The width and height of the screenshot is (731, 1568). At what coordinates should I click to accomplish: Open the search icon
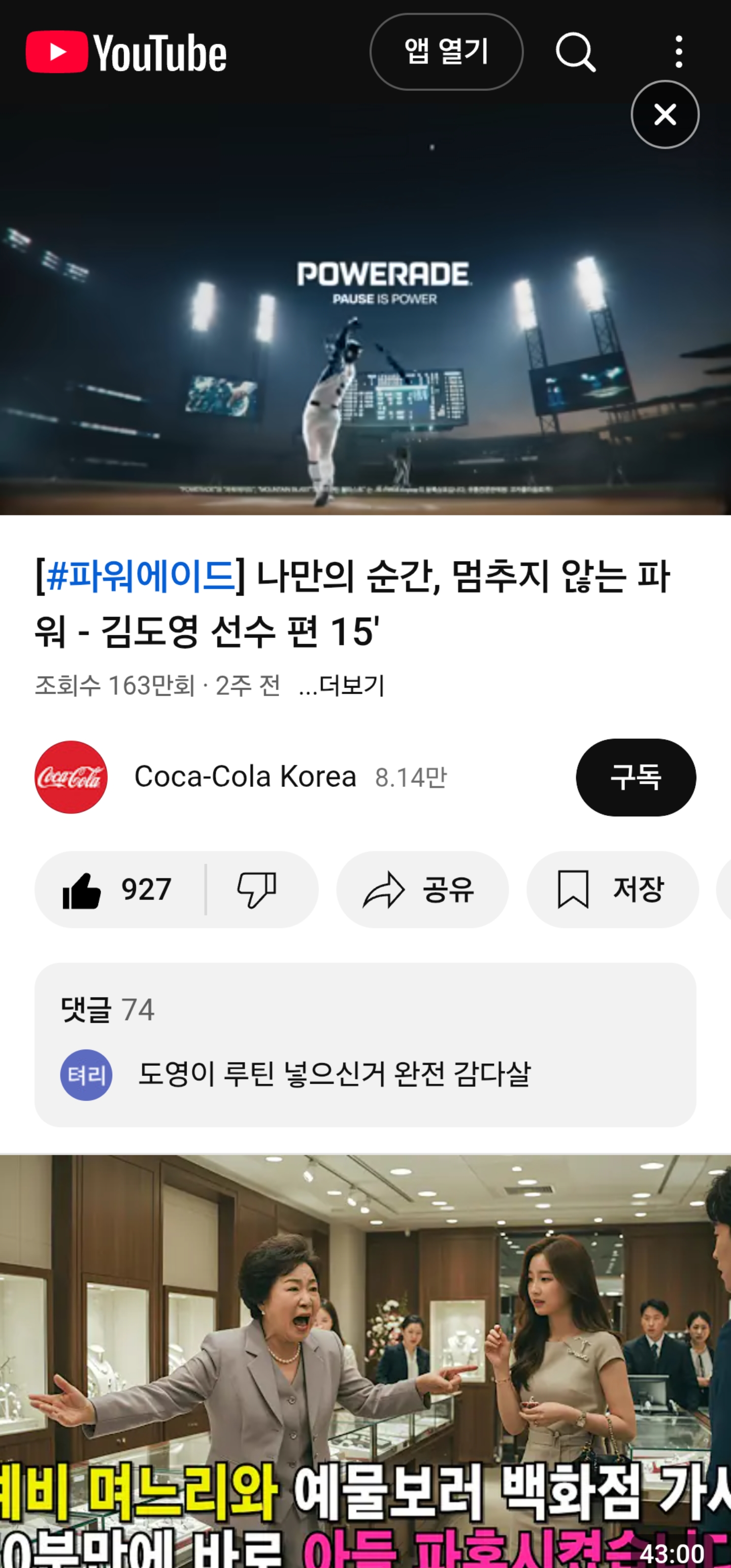(575, 52)
